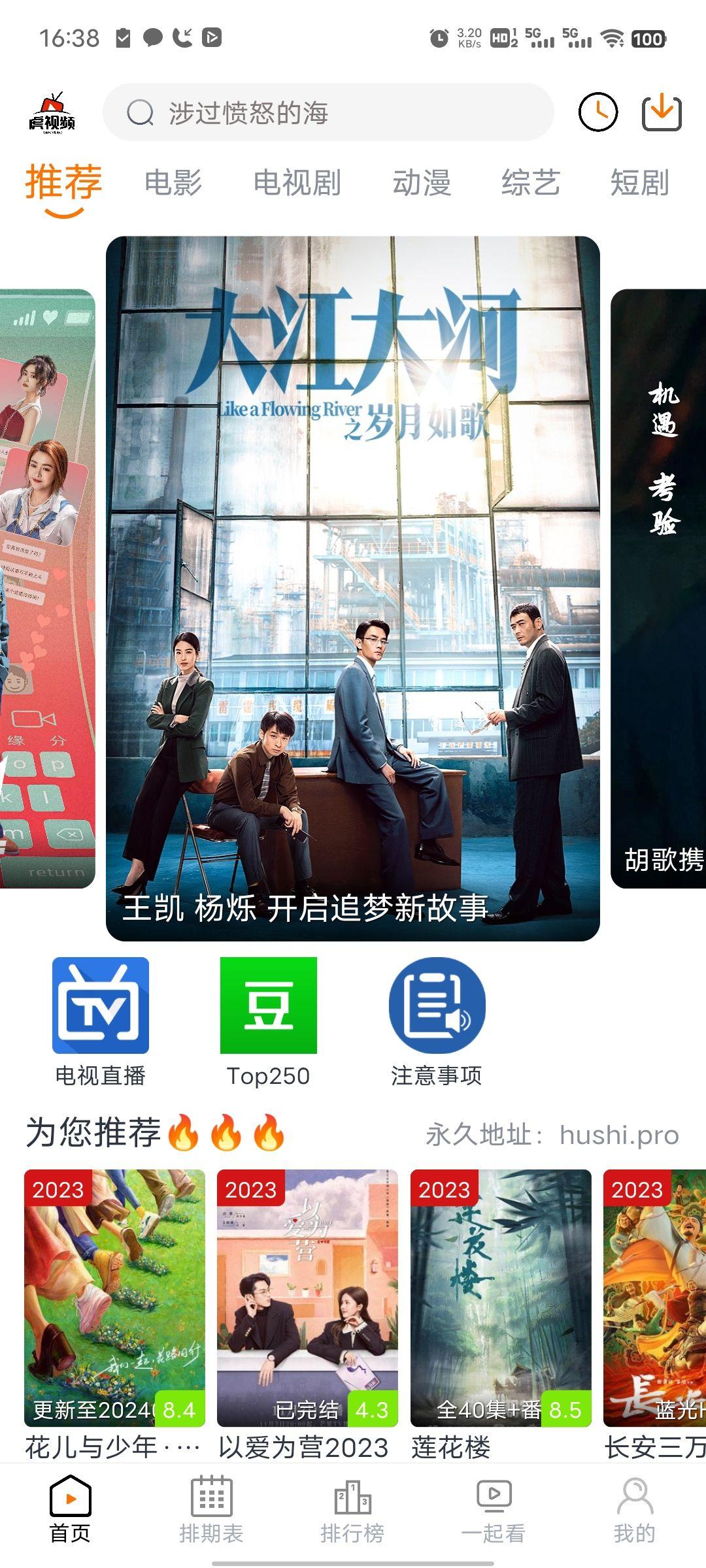This screenshot has height=1568, width=706.
Task: Open the 排行榜 rankings tab
Action: click(352, 1509)
